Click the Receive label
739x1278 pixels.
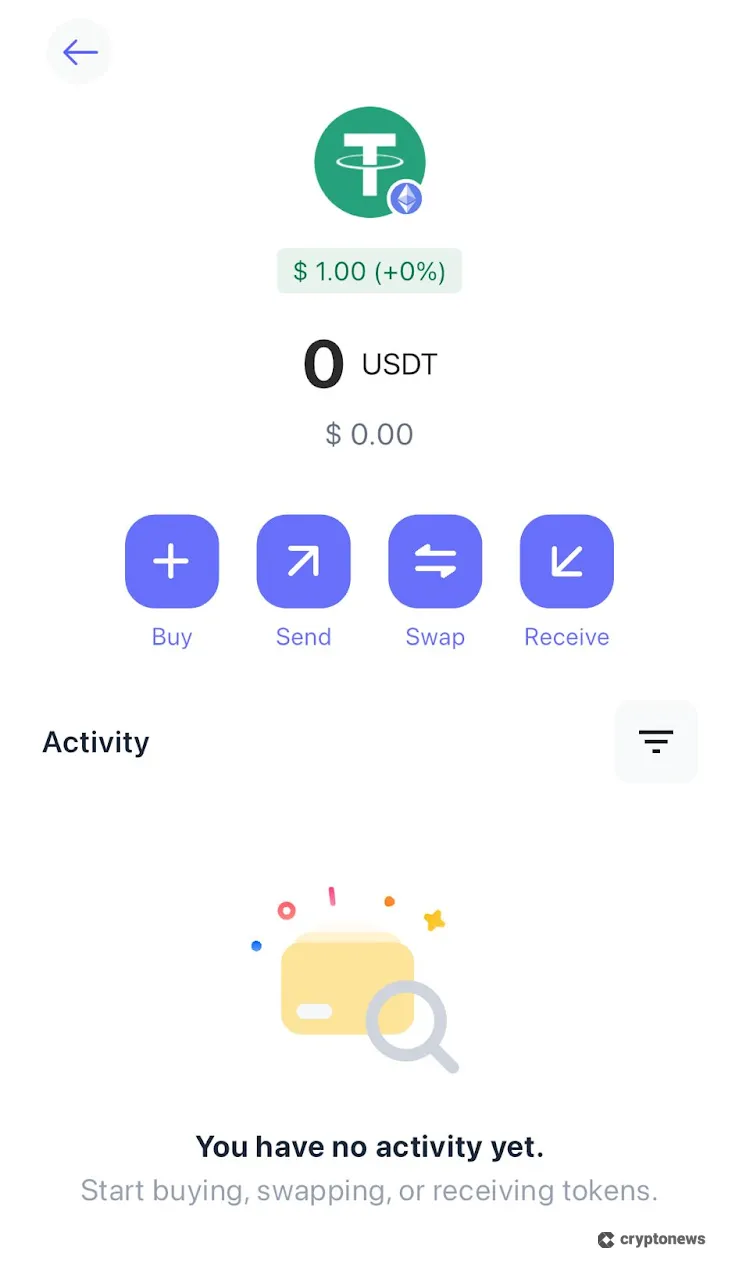pos(567,637)
